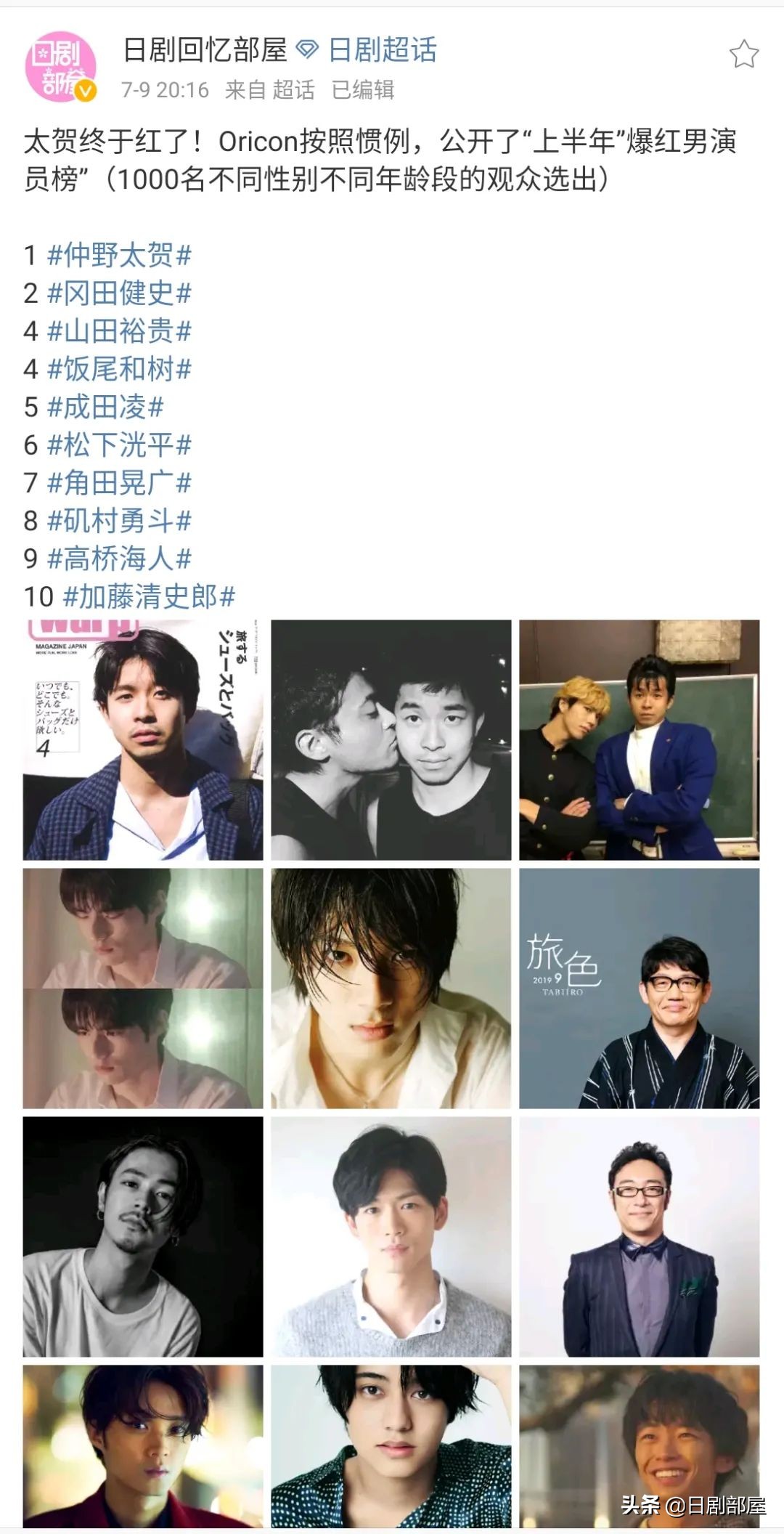Open hashtag #高桥海人#
The height and width of the screenshot is (1534, 784).
[119, 559]
